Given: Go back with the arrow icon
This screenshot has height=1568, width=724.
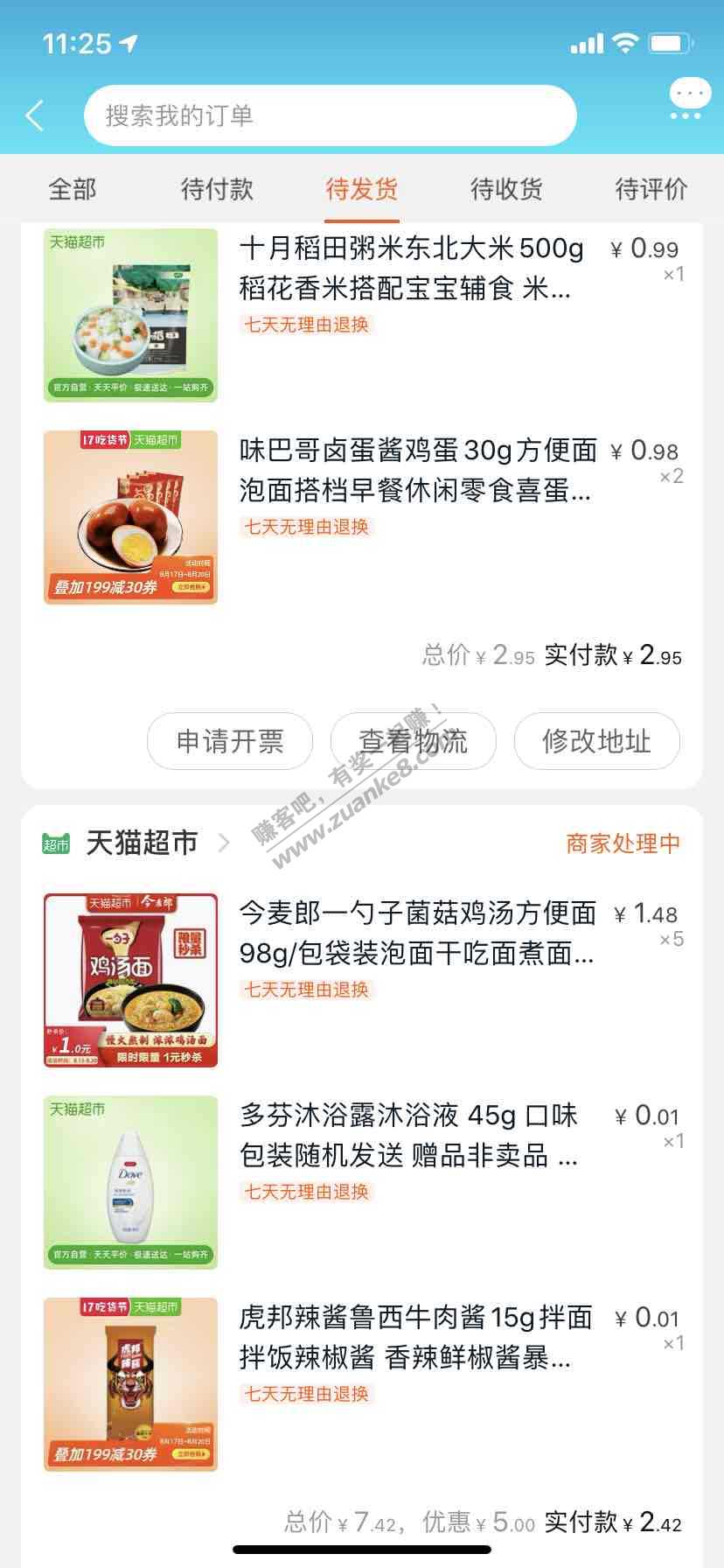Looking at the screenshot, I should [x=35, y=115].
